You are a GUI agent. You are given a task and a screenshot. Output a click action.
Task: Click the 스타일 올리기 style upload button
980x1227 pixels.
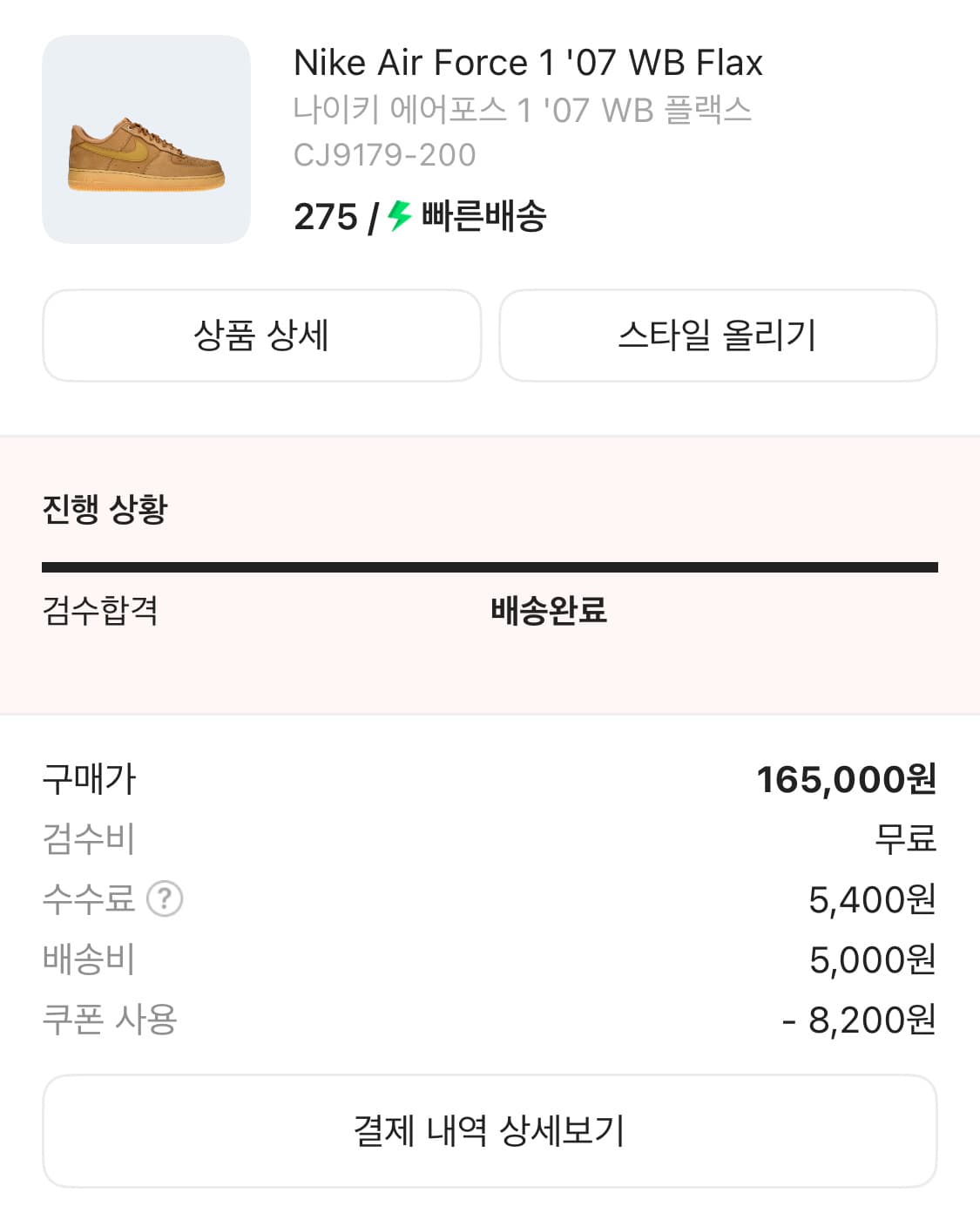(717, 336)
